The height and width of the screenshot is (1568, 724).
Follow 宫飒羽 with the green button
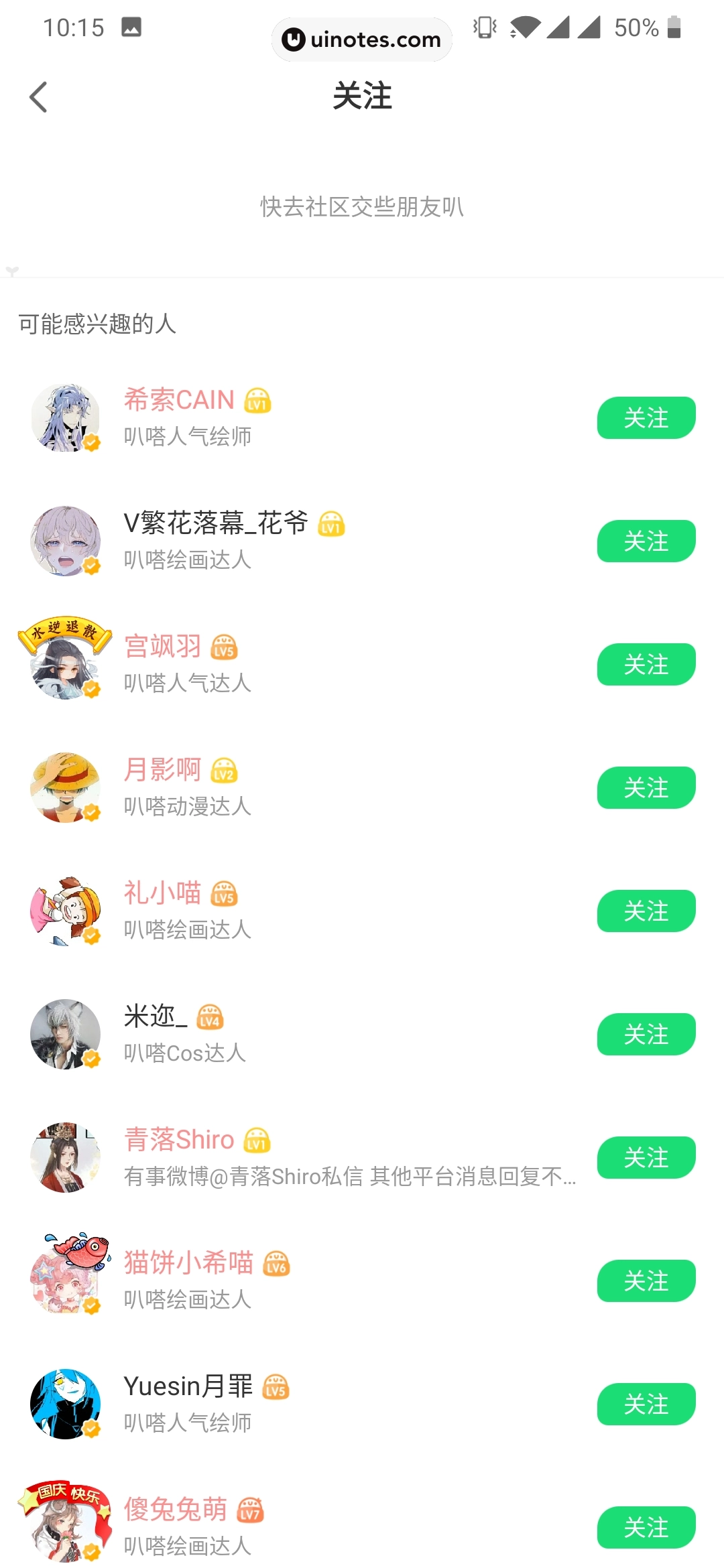646,664
